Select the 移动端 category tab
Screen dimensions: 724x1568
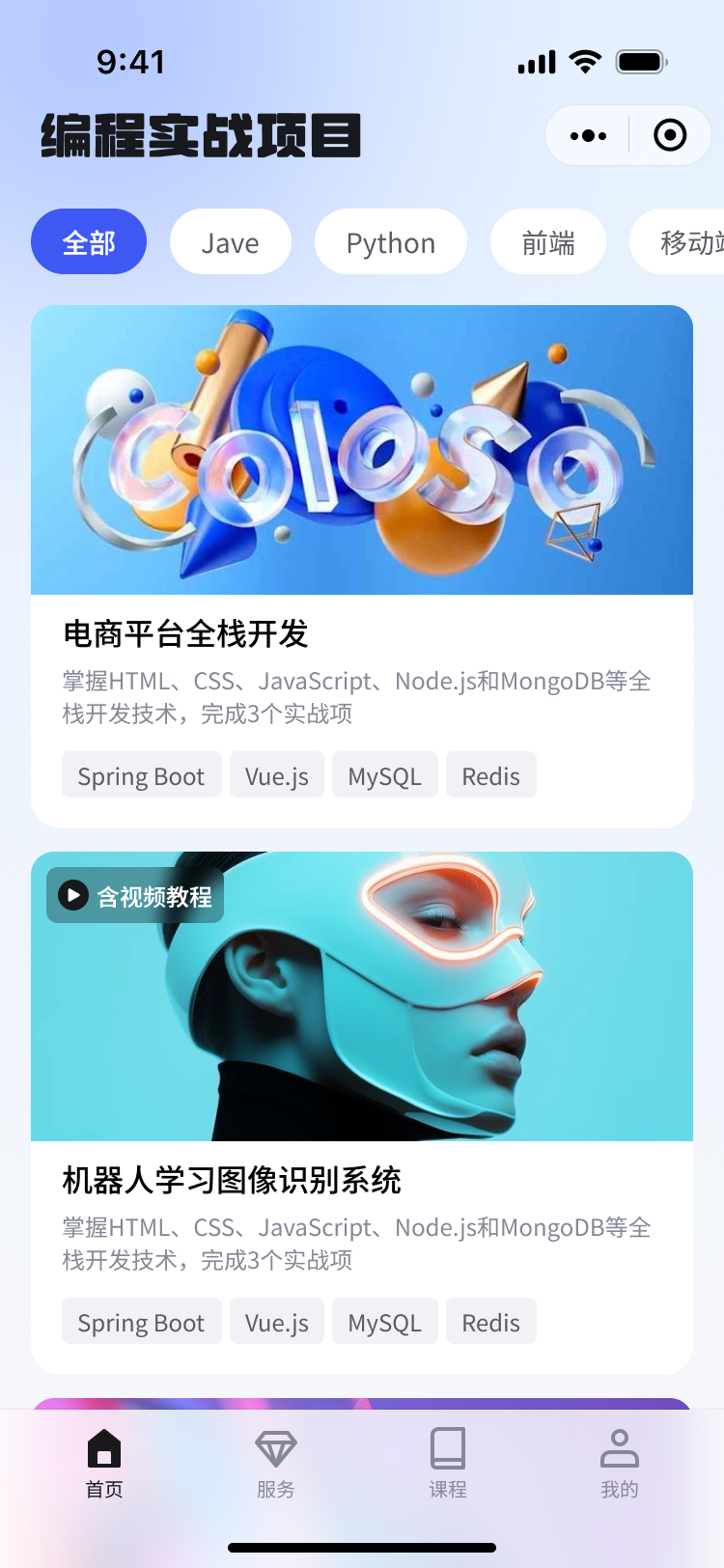[x=691, y=241]
